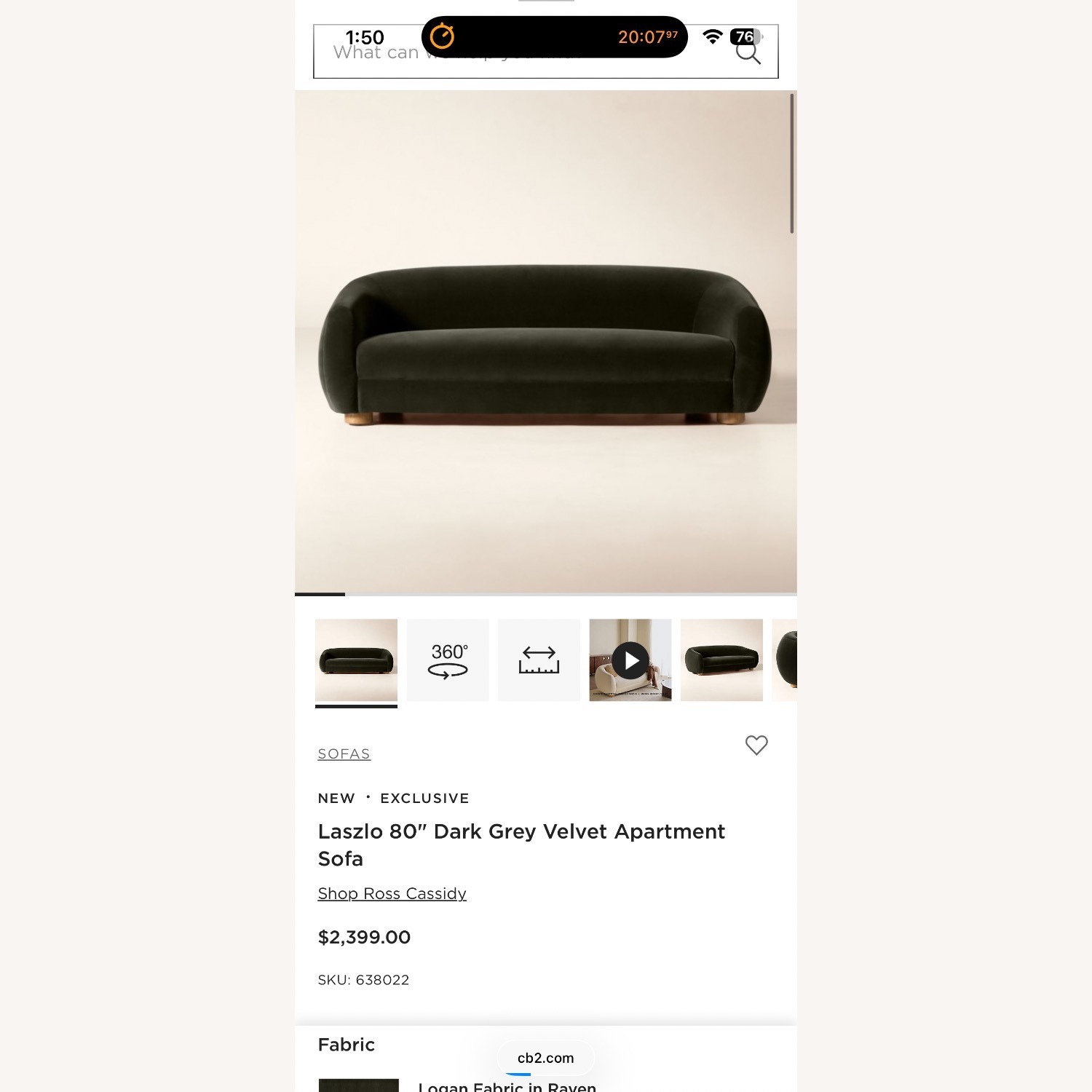Tap the cb2.com address pill
The image size is (1092, 1092).
[545, 1058]
